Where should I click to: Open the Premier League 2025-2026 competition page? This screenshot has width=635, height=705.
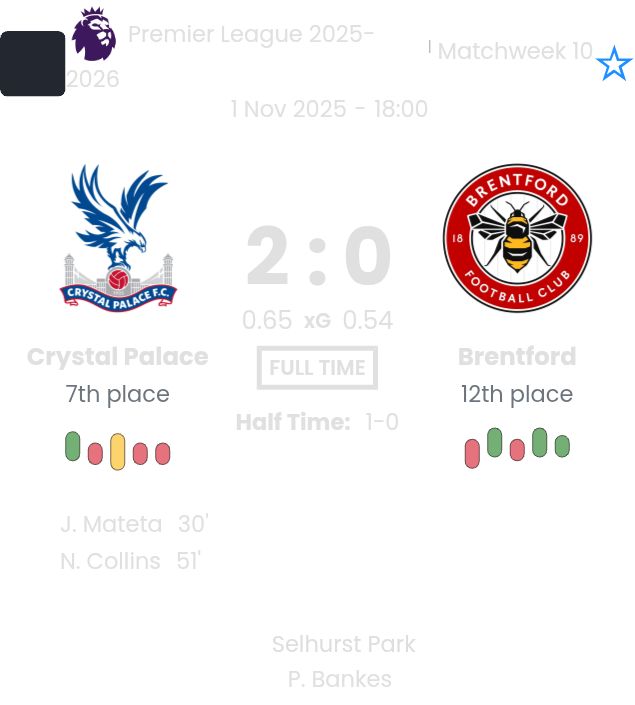coord(250,35)
